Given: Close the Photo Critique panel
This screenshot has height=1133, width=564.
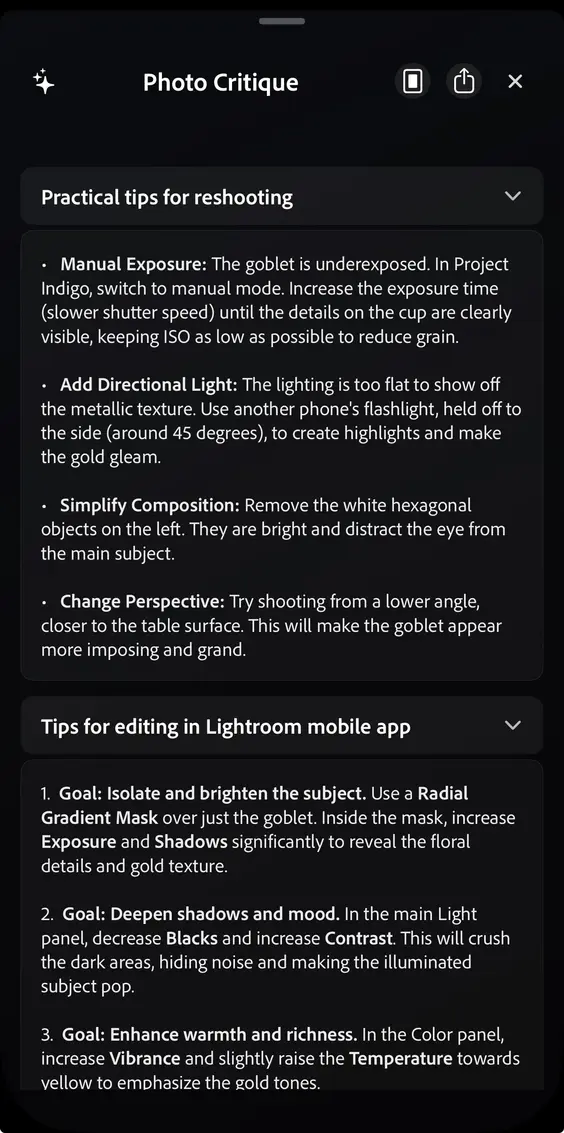Looking at the screenshot, I should (515, 82).
